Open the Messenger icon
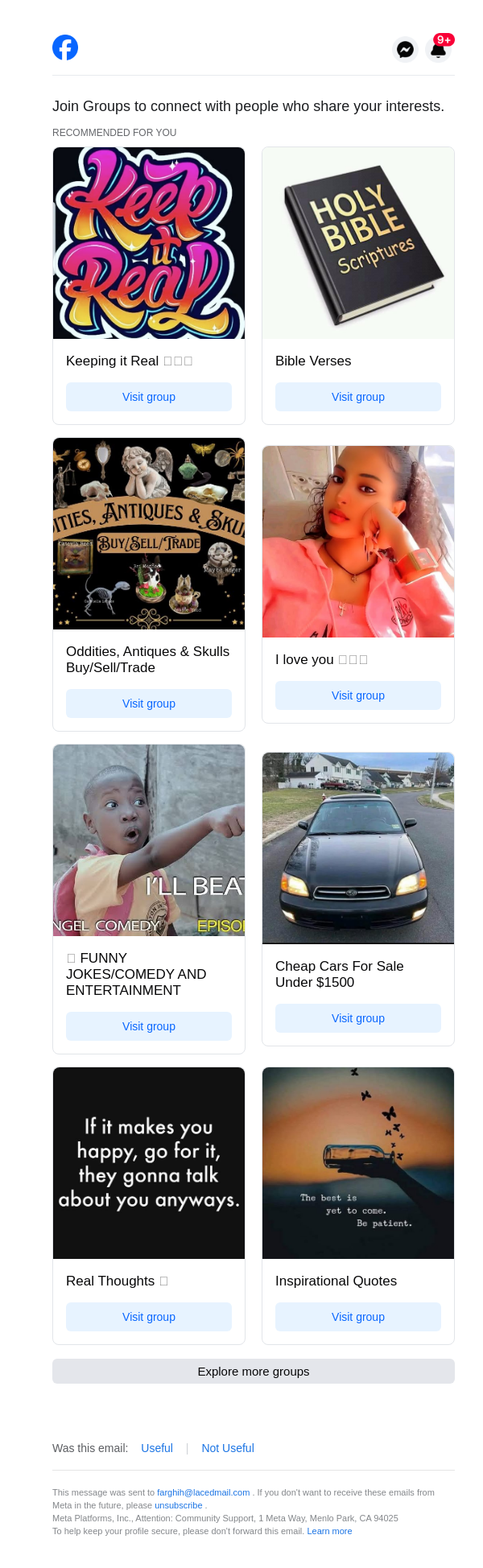 (x=406, y=49)
